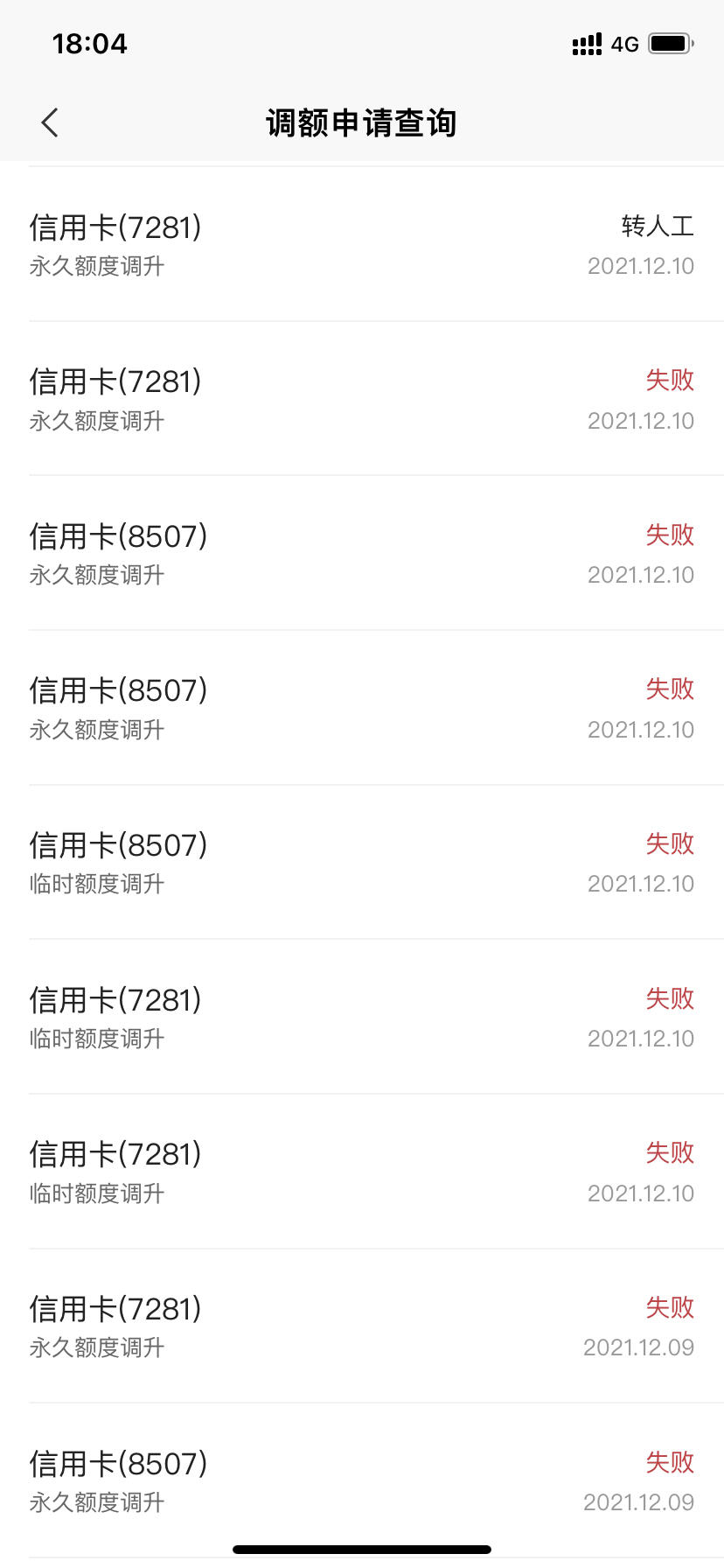
Task: Open 信用卡(8507) 临时额度调升 failed record
Action: [362, 863]
